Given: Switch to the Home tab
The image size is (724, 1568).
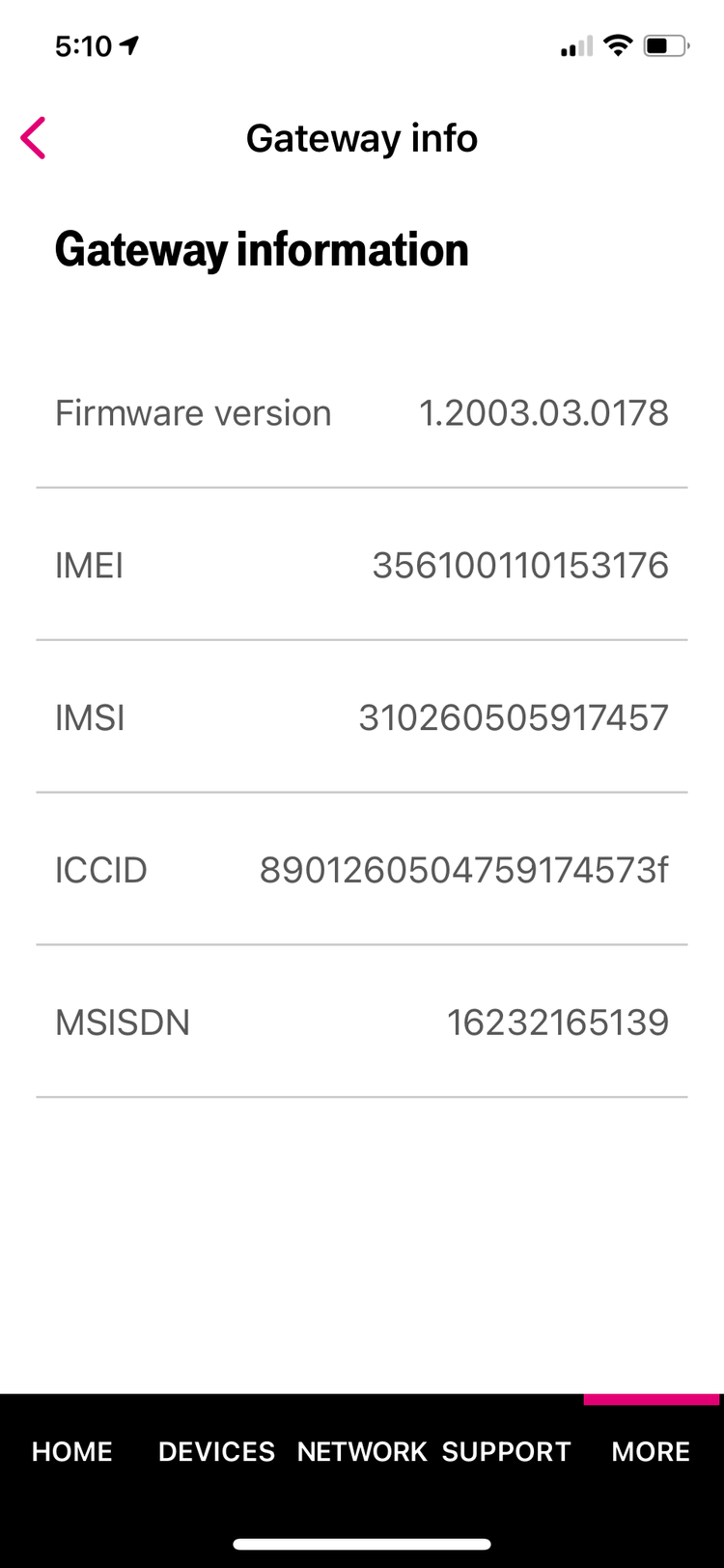Looking at the screenshot, I should (72, 1451).
